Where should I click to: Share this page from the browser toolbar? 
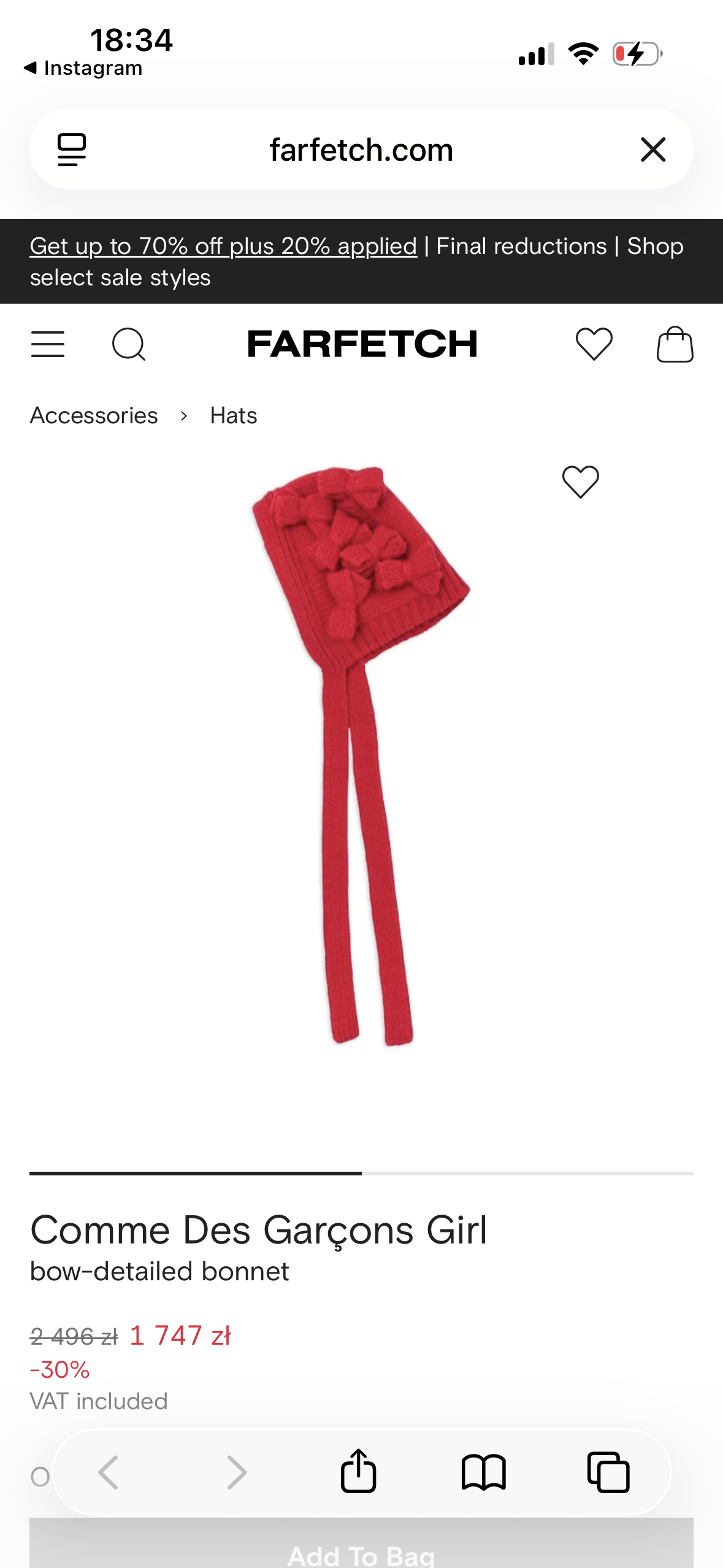tap(359, 1471)
